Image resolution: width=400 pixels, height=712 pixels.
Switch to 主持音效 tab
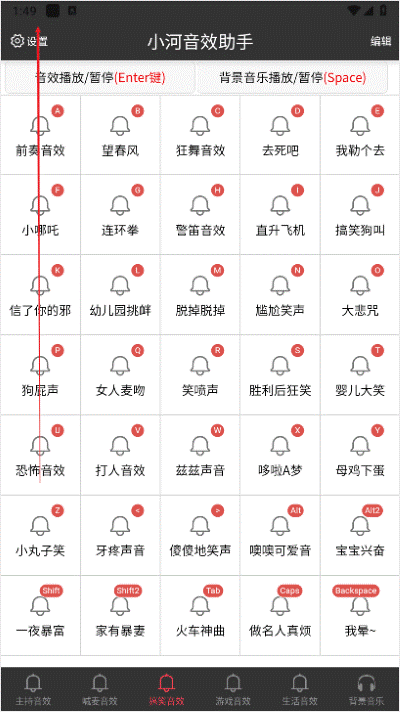pos(34,689)
